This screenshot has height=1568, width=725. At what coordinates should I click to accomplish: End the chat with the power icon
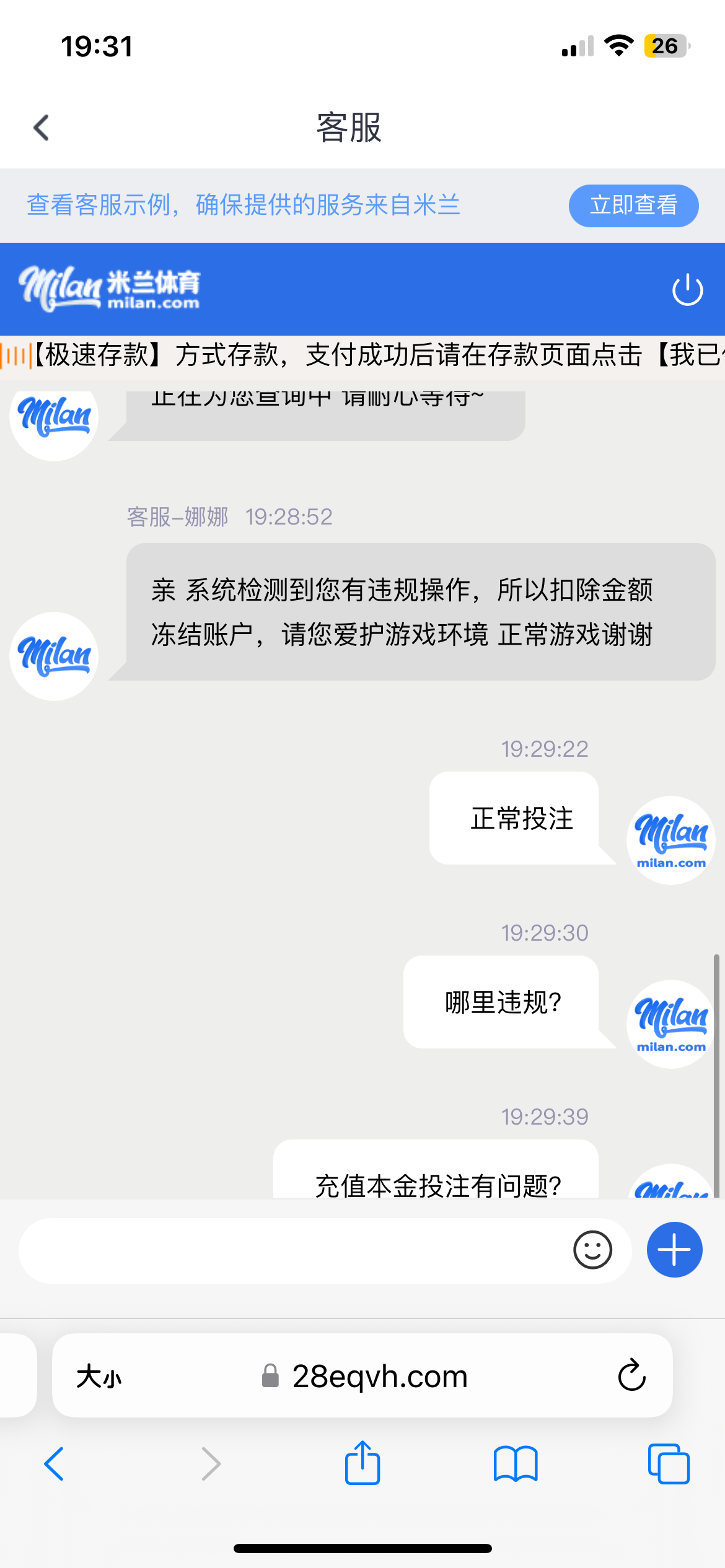point(687,290)
